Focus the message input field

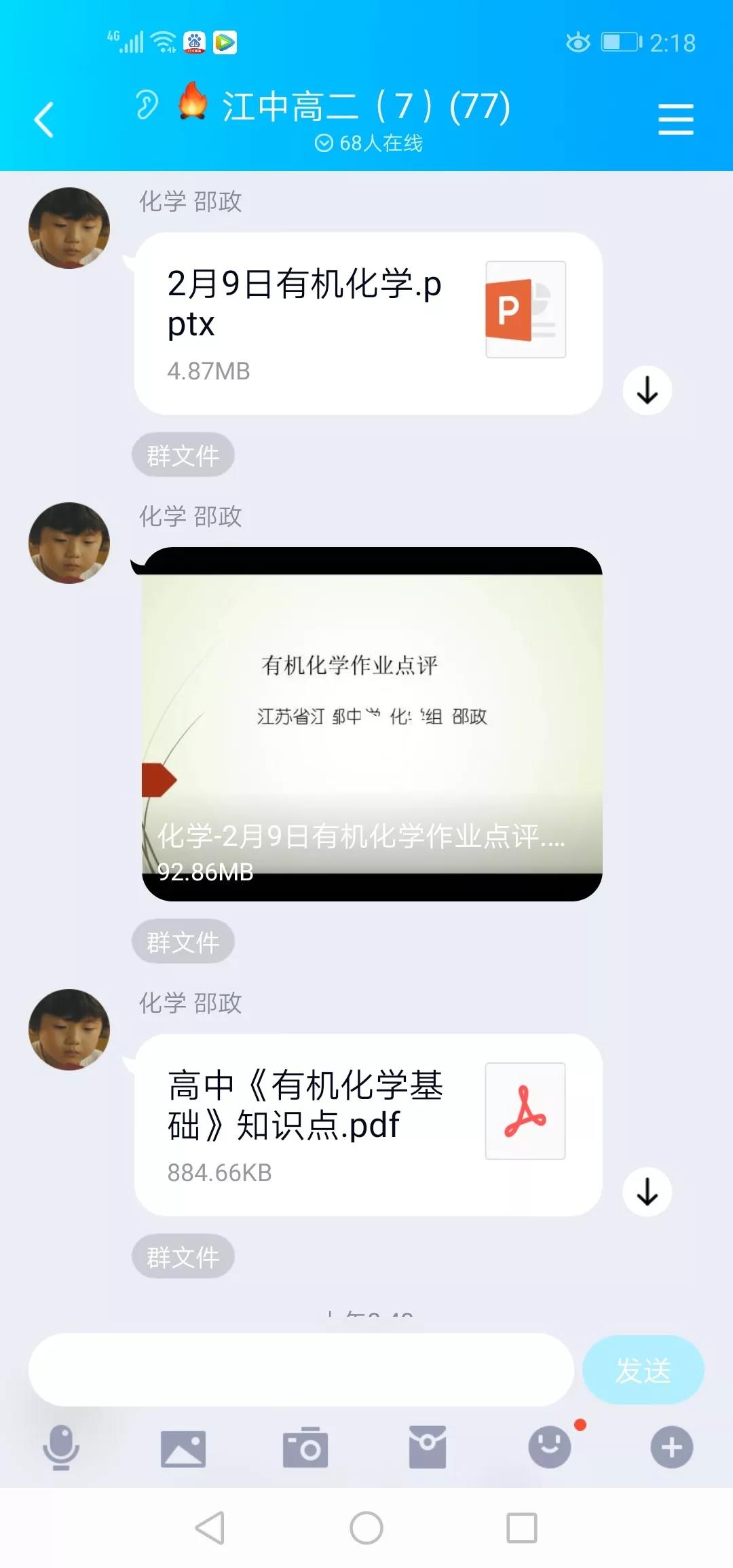coord(301,1370)
